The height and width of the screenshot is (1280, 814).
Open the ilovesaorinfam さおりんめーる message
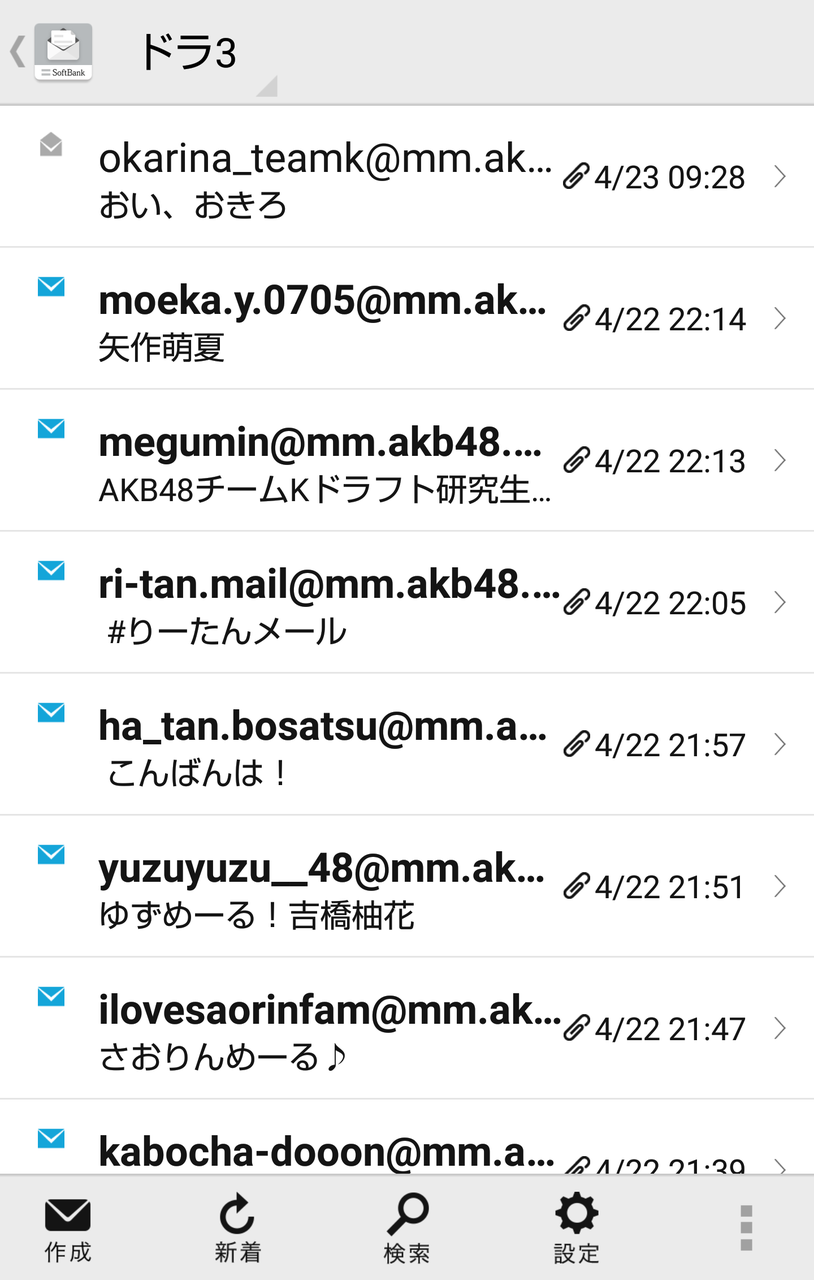click(x=407, y=1029)
